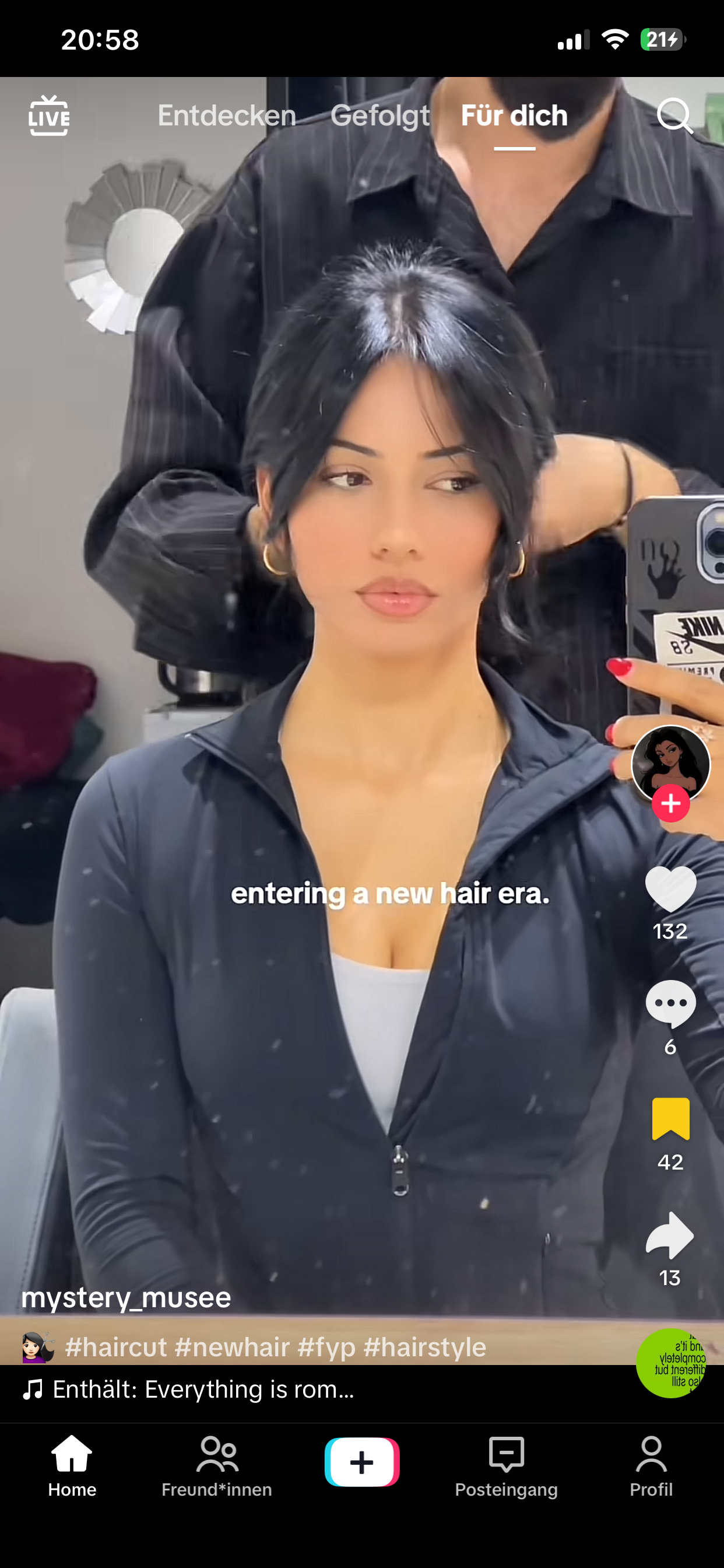Share this video via the arrow

(670, 1235)
